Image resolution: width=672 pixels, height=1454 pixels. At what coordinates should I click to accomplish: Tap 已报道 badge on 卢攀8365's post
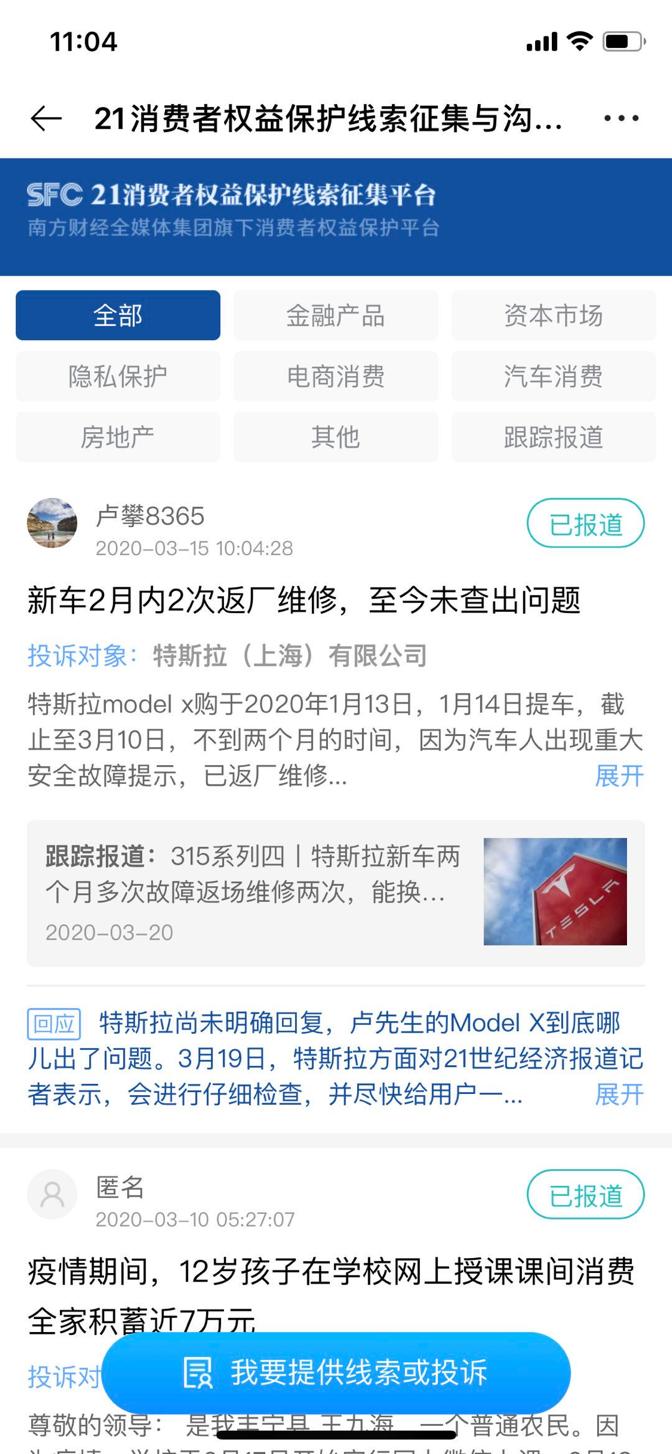click(x=585, y=524)
